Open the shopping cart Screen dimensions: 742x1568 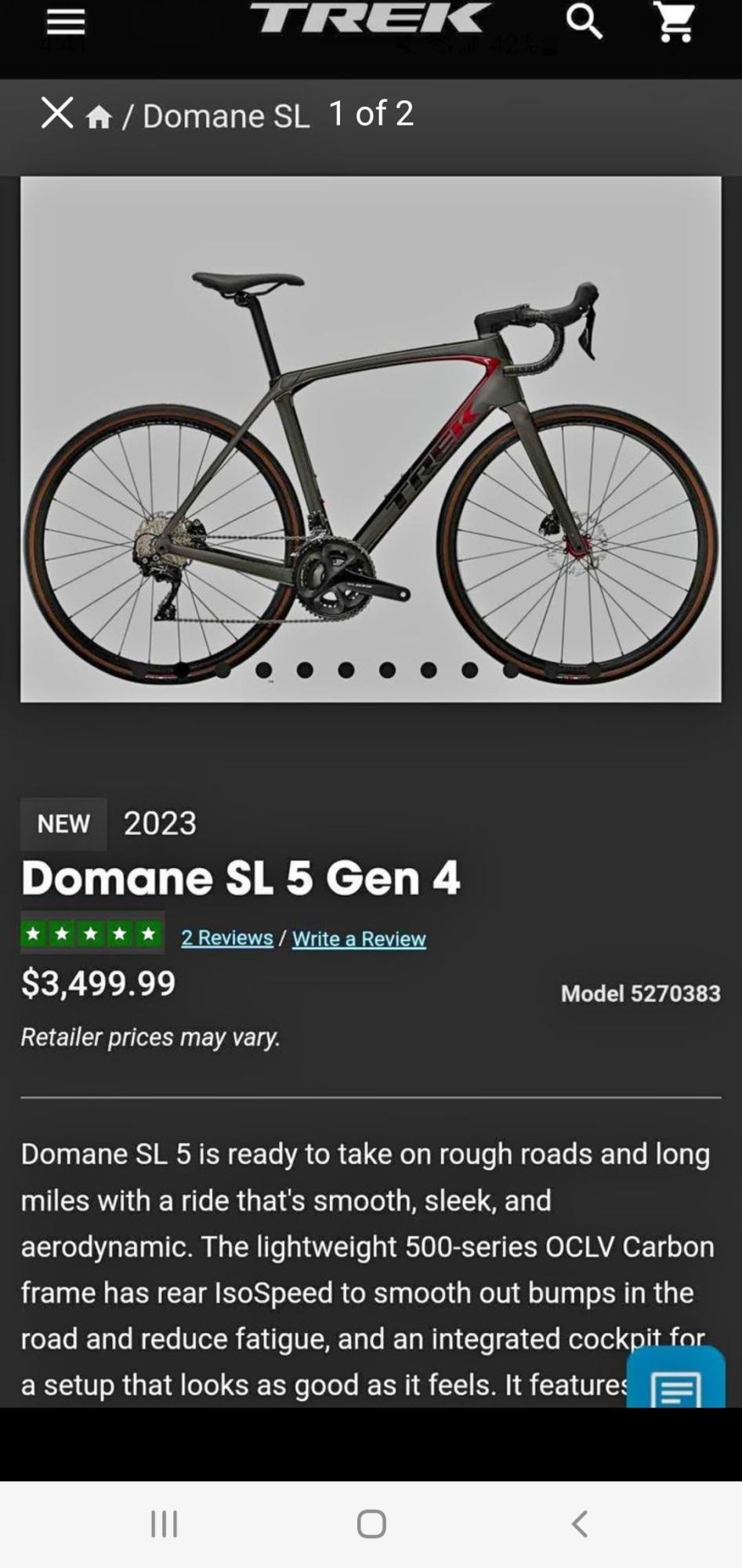(675, 21)
